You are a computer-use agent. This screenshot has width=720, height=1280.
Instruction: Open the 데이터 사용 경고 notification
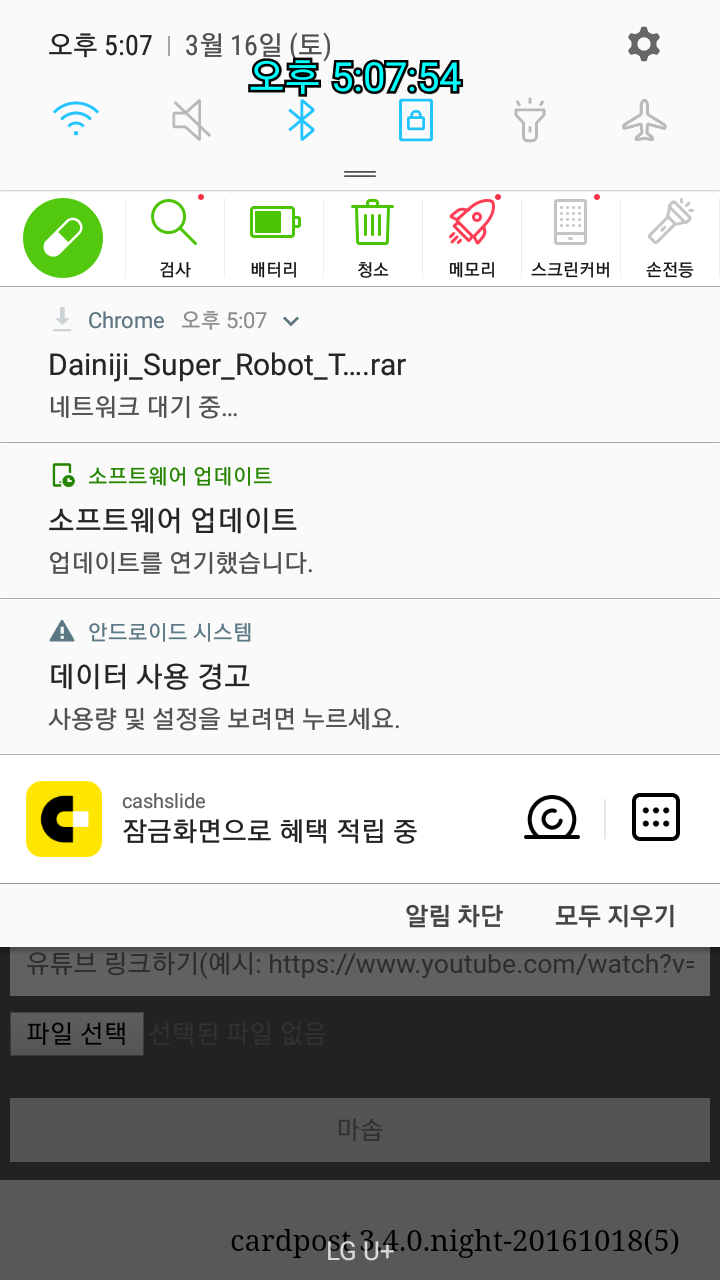tap(360, 676)
